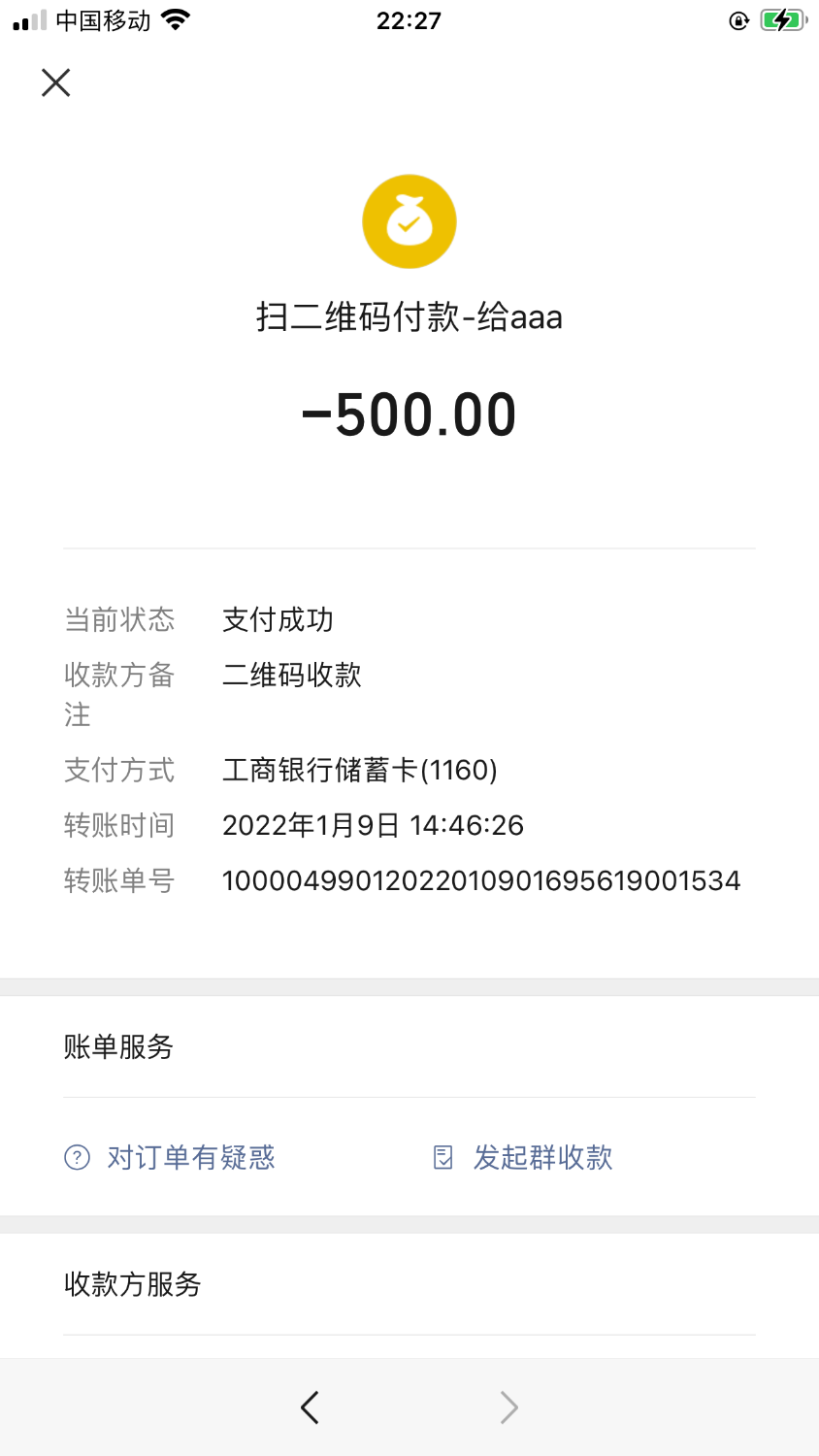Image resolution: width=819 pixels, height=1456 pixels.
Task: Tap the left back chevron at bottom
Action: click(310, 1406)
